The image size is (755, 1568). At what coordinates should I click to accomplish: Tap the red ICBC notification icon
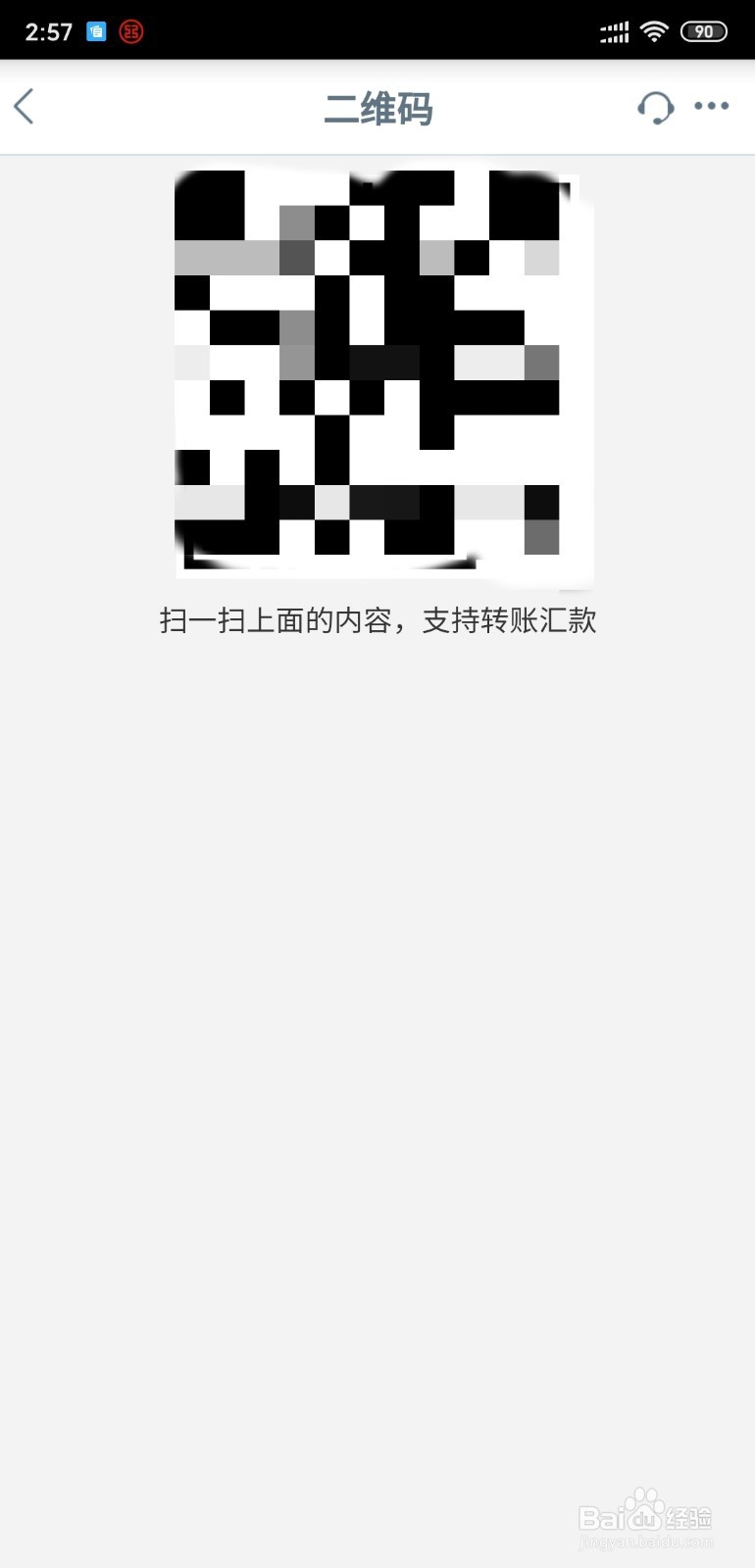click(x=132, y=30)
